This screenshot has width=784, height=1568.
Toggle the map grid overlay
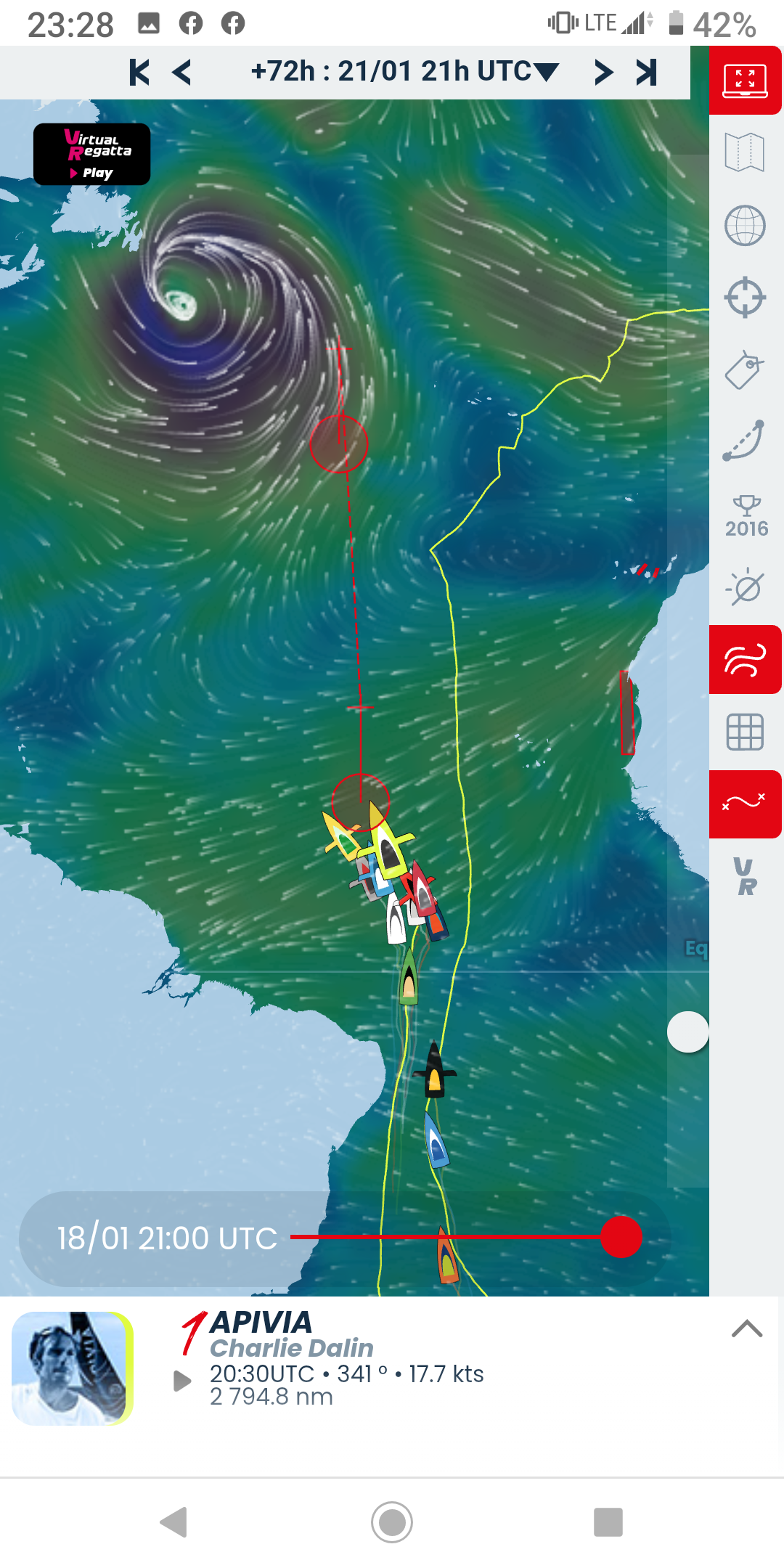(745, 732)
